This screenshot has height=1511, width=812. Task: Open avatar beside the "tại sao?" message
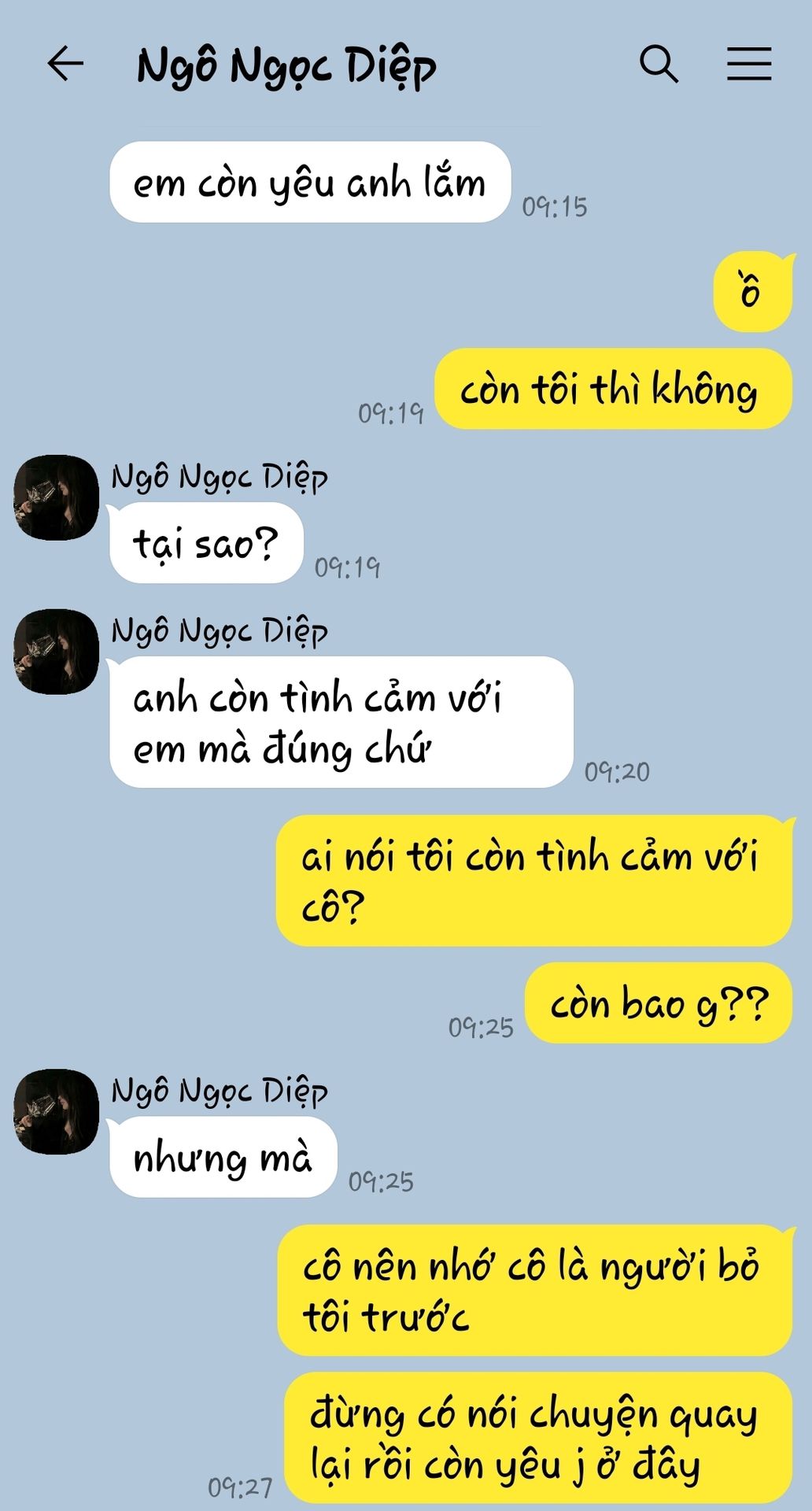coord(57,497)
